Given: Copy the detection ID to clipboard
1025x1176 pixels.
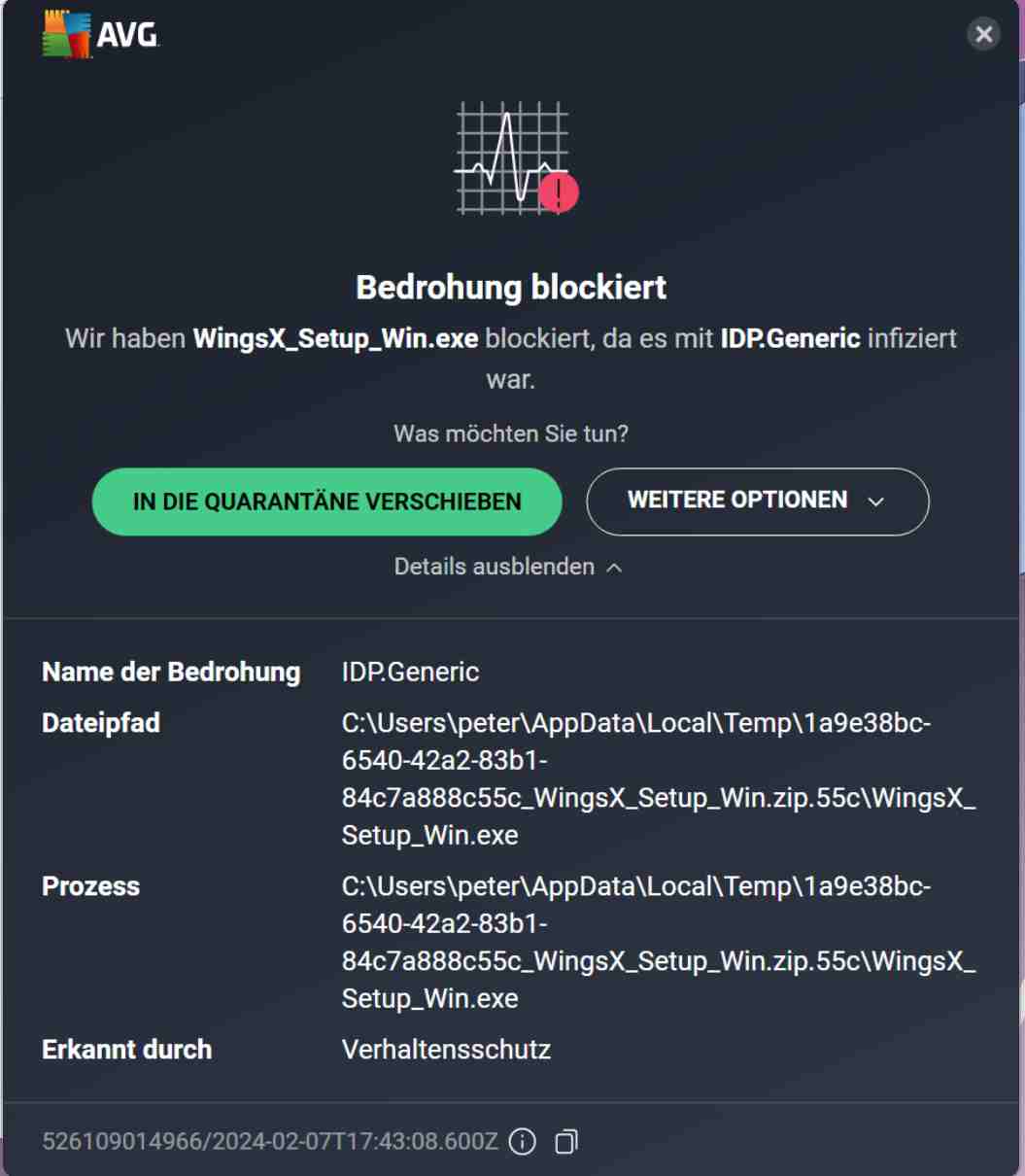Looking at the screenshot, I should point(565,1141).
